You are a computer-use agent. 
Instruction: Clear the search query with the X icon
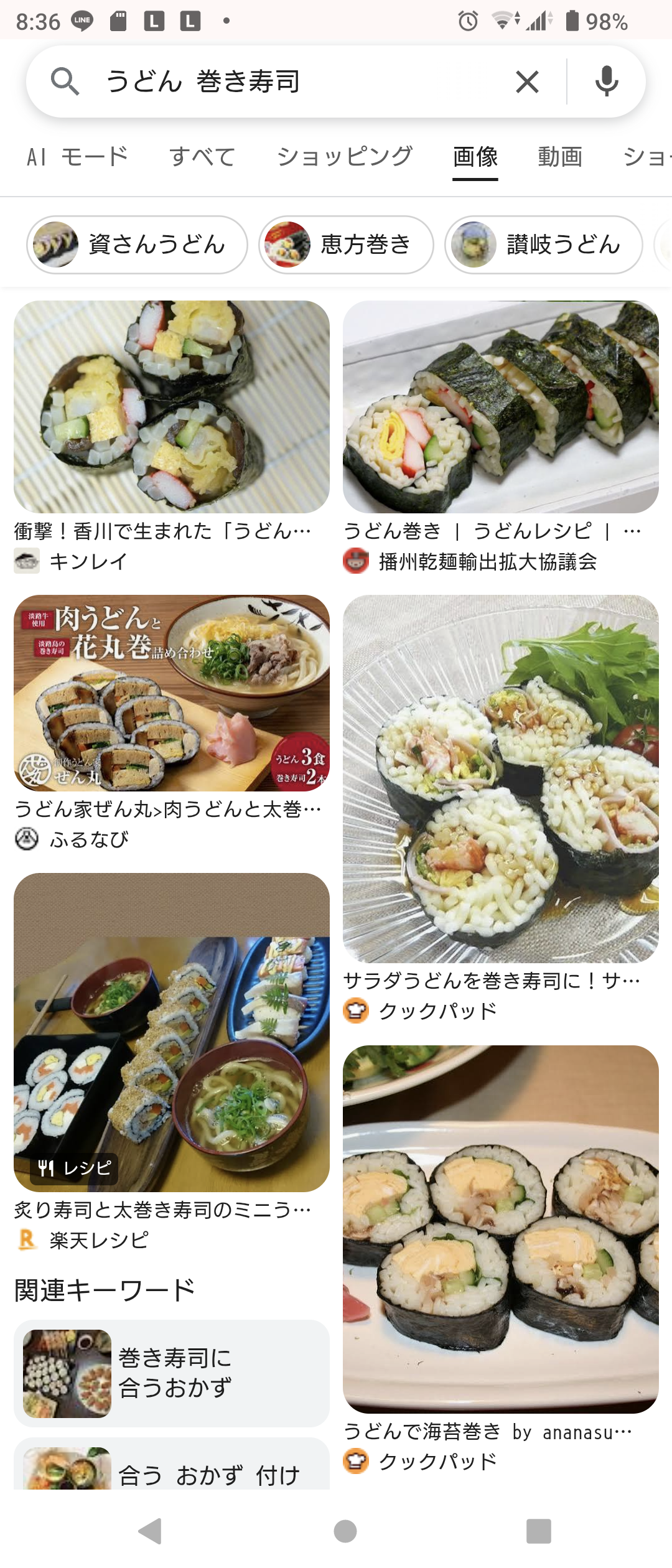pyautogui.click(x=527, y=82)
